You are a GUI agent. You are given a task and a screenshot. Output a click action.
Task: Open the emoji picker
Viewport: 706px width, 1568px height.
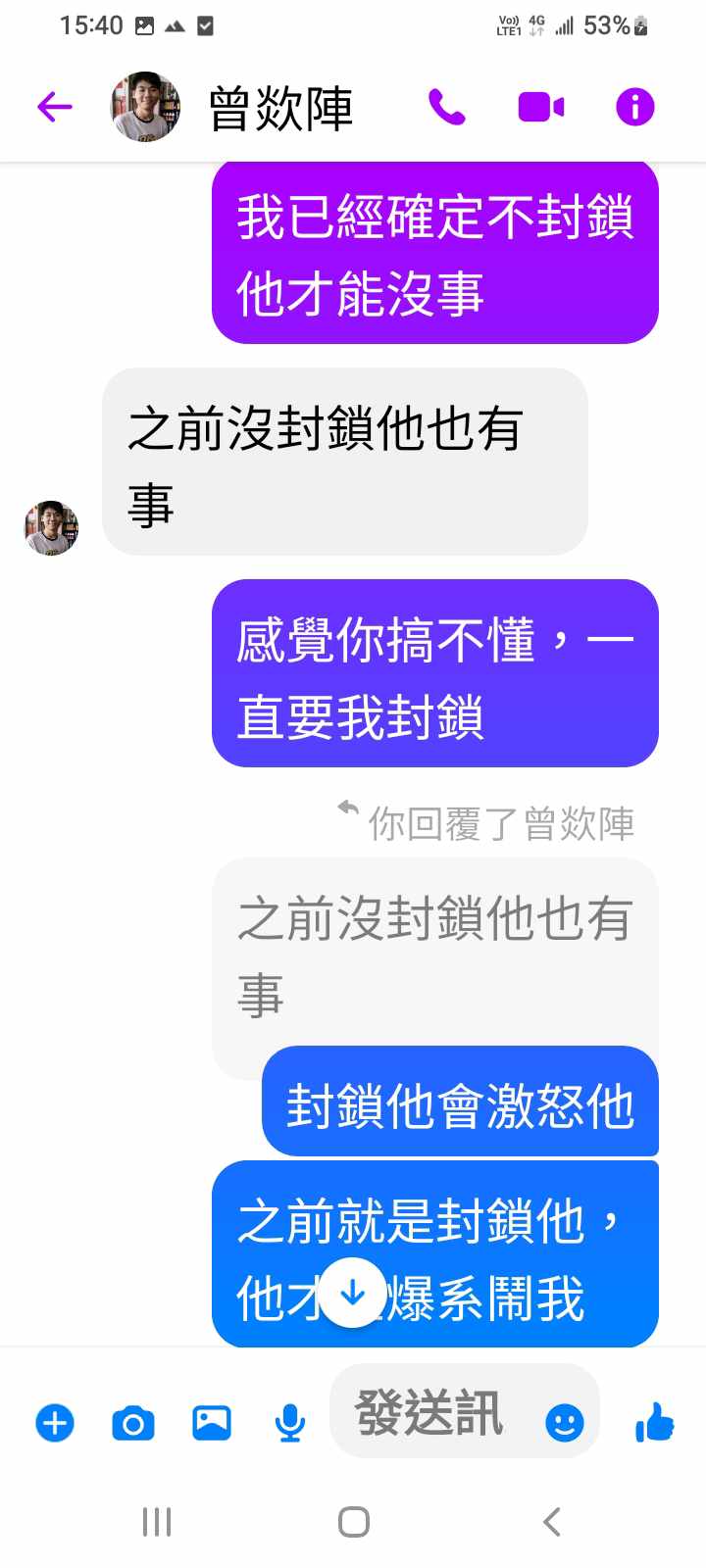tap(564, 1423)
